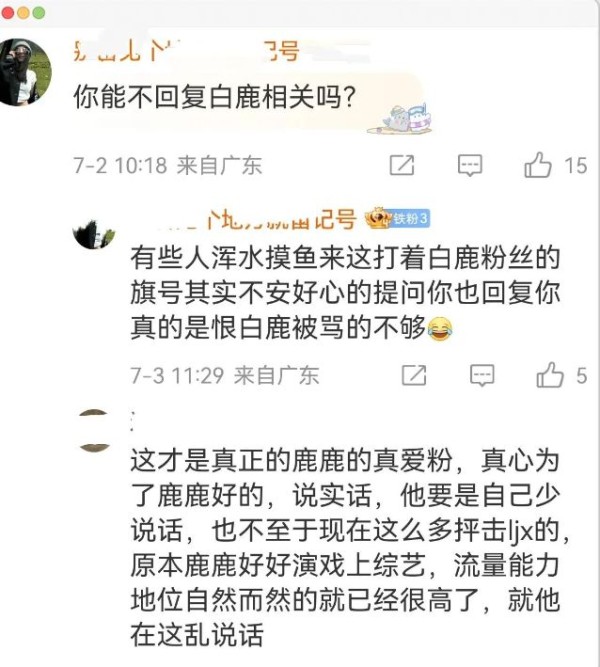
Task: Repost the comment posted 7-2 10:18
Action: tap(401, 165)
